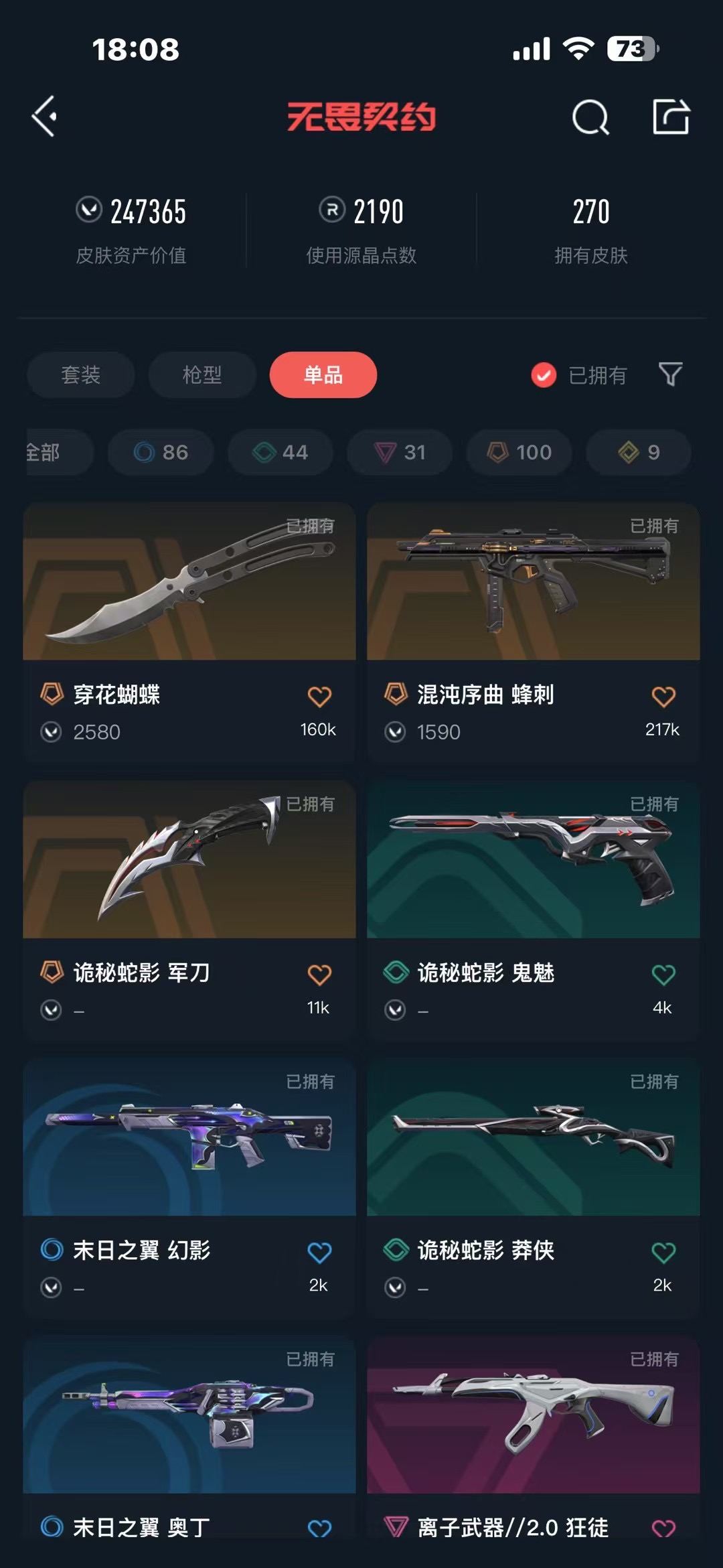Screen dimensions: 723x1568
Task: Go back using the top-left arrow
Action: 45,117
